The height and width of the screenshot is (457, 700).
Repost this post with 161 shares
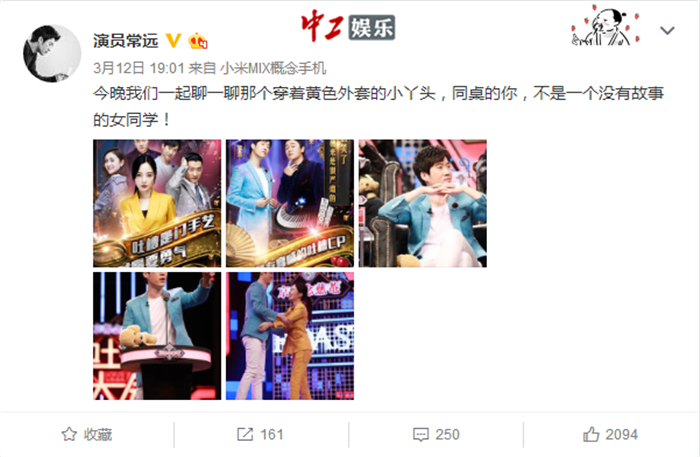[x=261, y=434]
